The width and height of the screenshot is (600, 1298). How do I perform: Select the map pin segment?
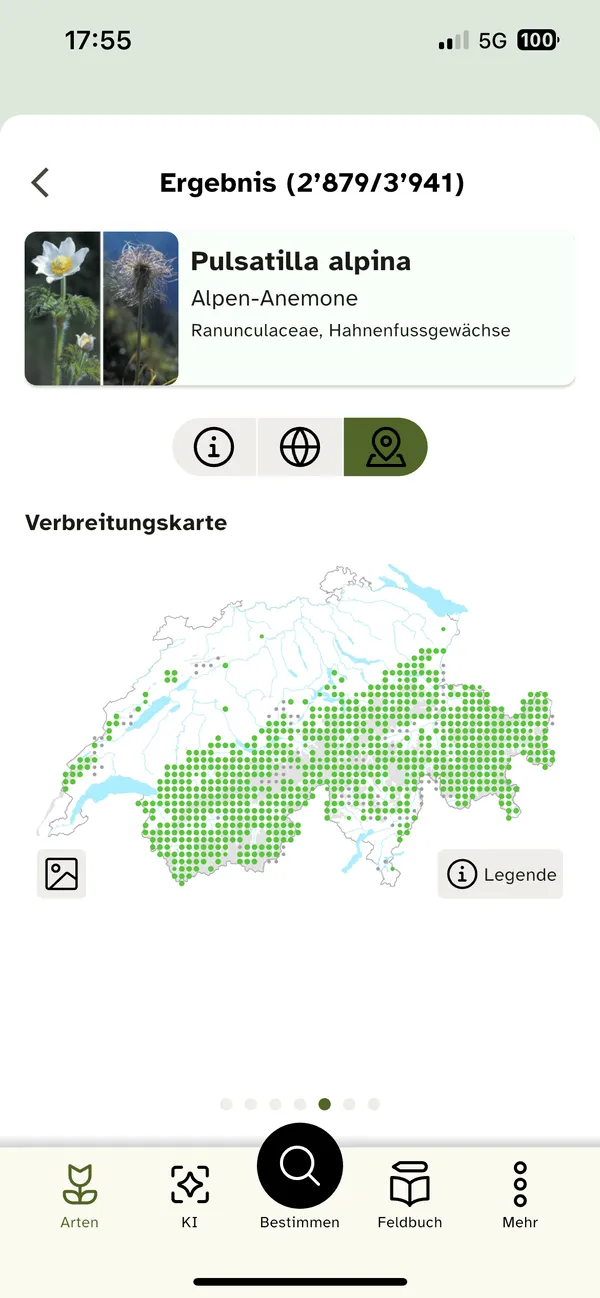pos(386,447)
